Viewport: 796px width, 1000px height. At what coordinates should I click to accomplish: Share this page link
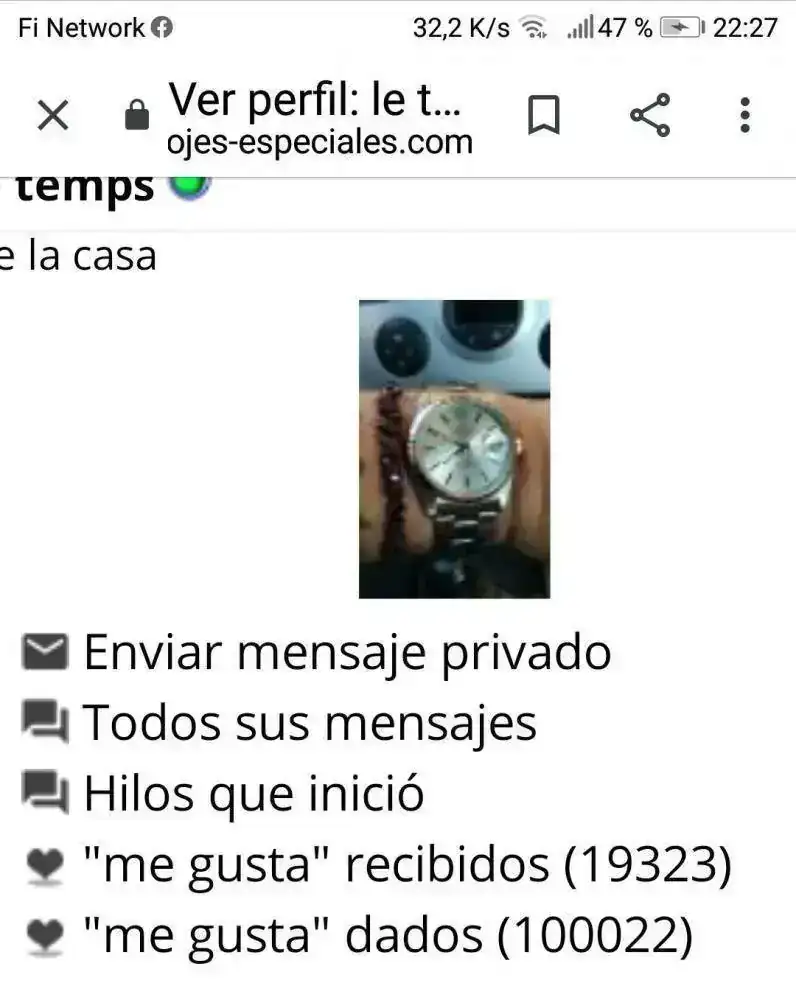pyautogui.click(x=650, y=116)
